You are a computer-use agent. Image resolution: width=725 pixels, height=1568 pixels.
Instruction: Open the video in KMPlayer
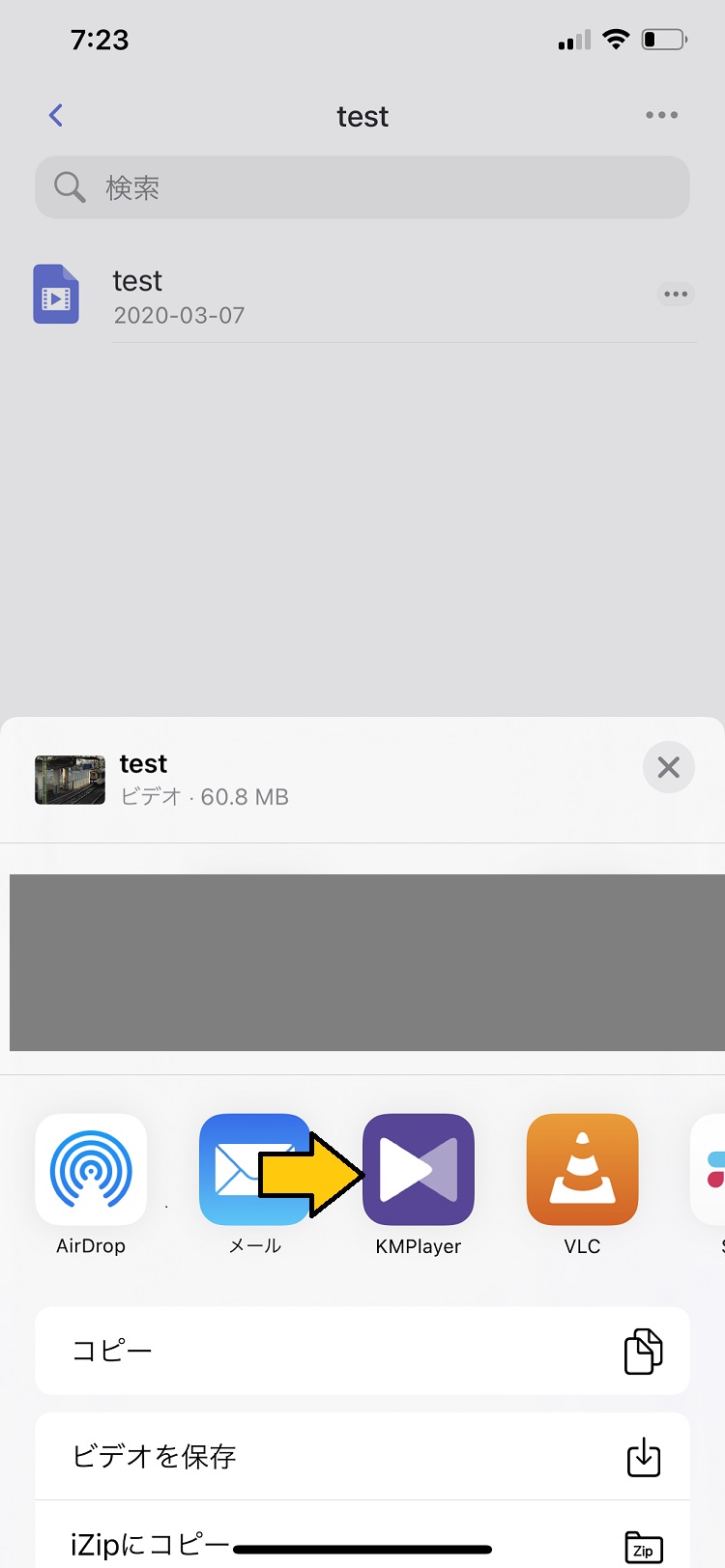[419, 1170]
